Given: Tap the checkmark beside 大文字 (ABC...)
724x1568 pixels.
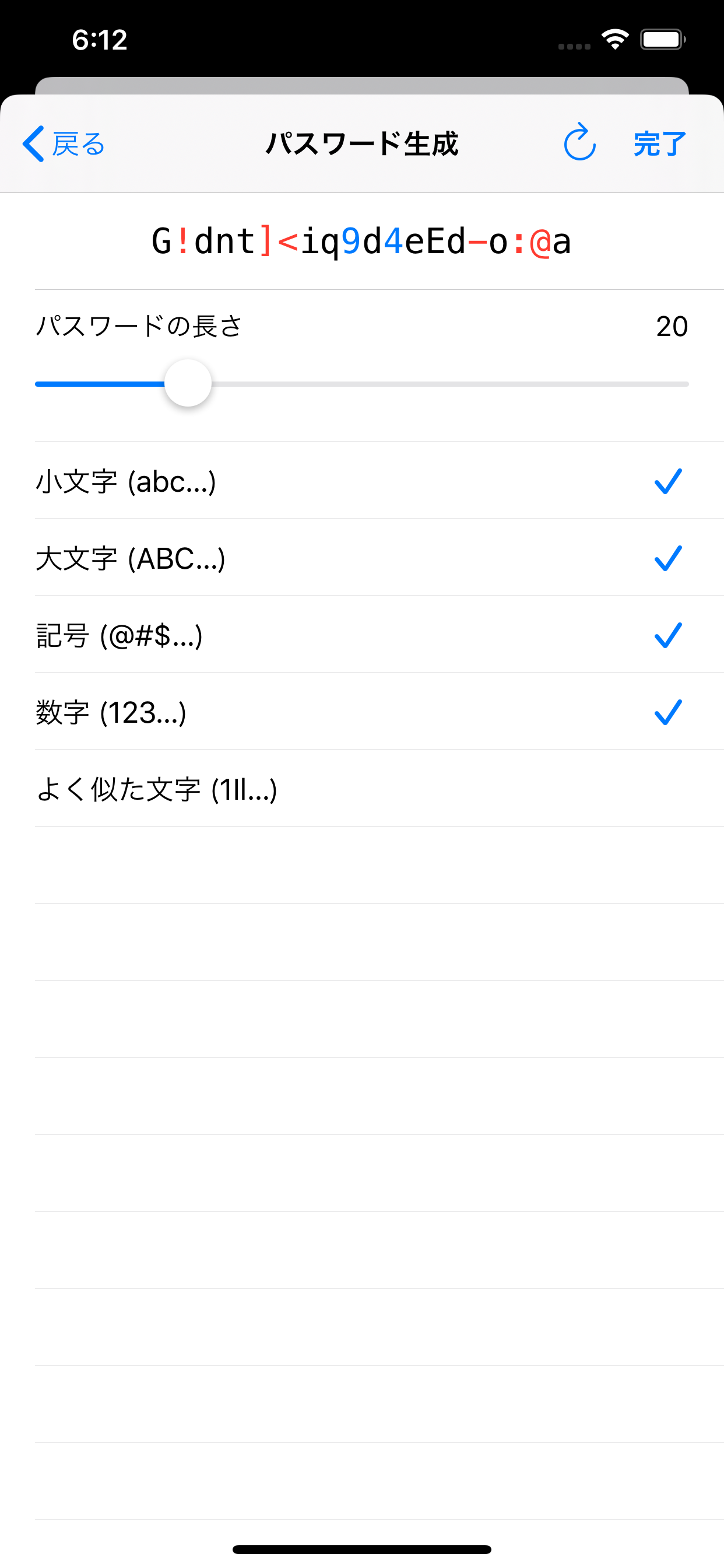Looking at the screenshot, I should 667,559.
